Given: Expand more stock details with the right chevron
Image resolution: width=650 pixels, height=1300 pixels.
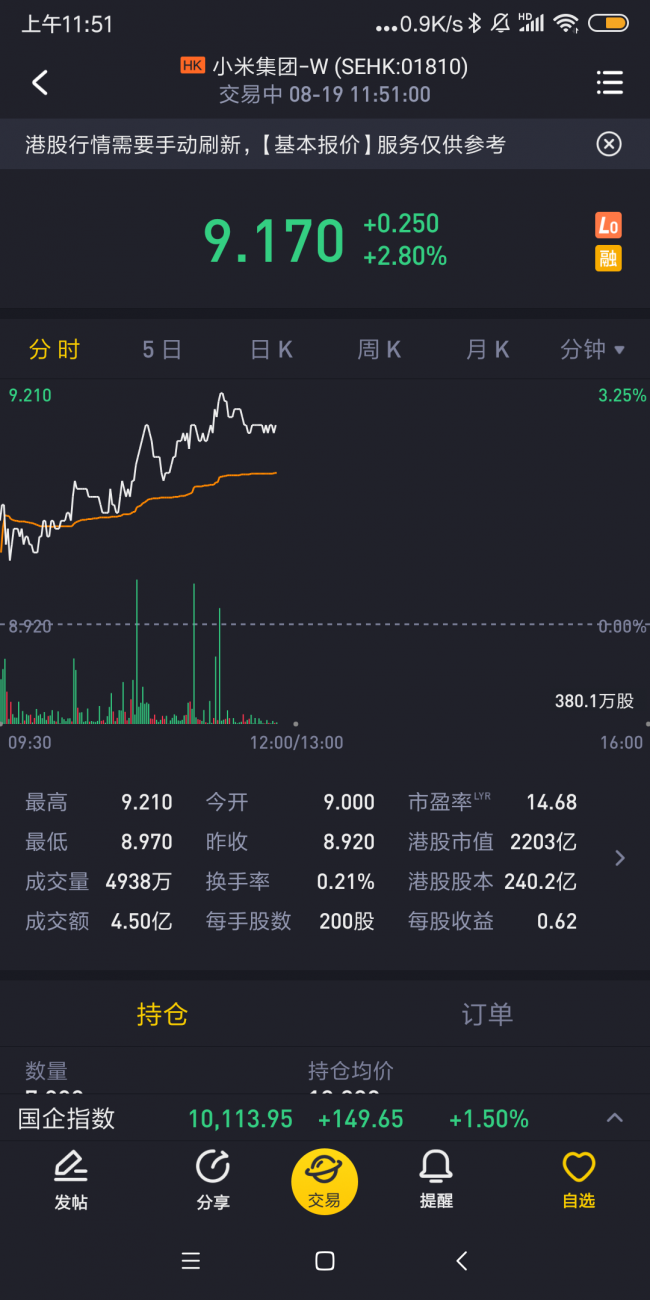Looking at the screenshot, I should [x=620, y=858].
